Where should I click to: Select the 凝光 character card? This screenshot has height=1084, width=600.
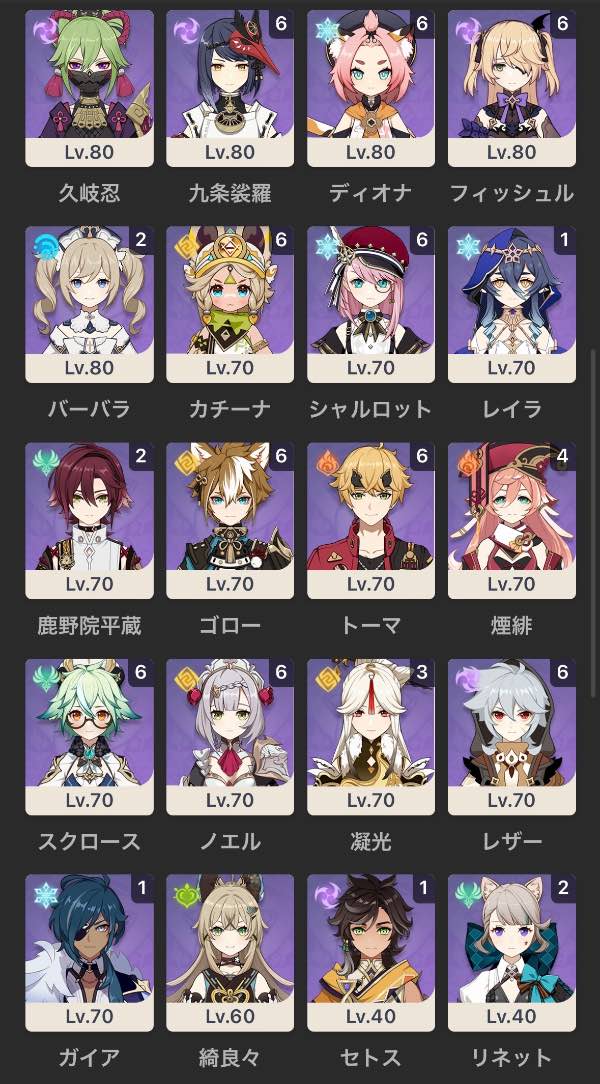pos(371,736)
